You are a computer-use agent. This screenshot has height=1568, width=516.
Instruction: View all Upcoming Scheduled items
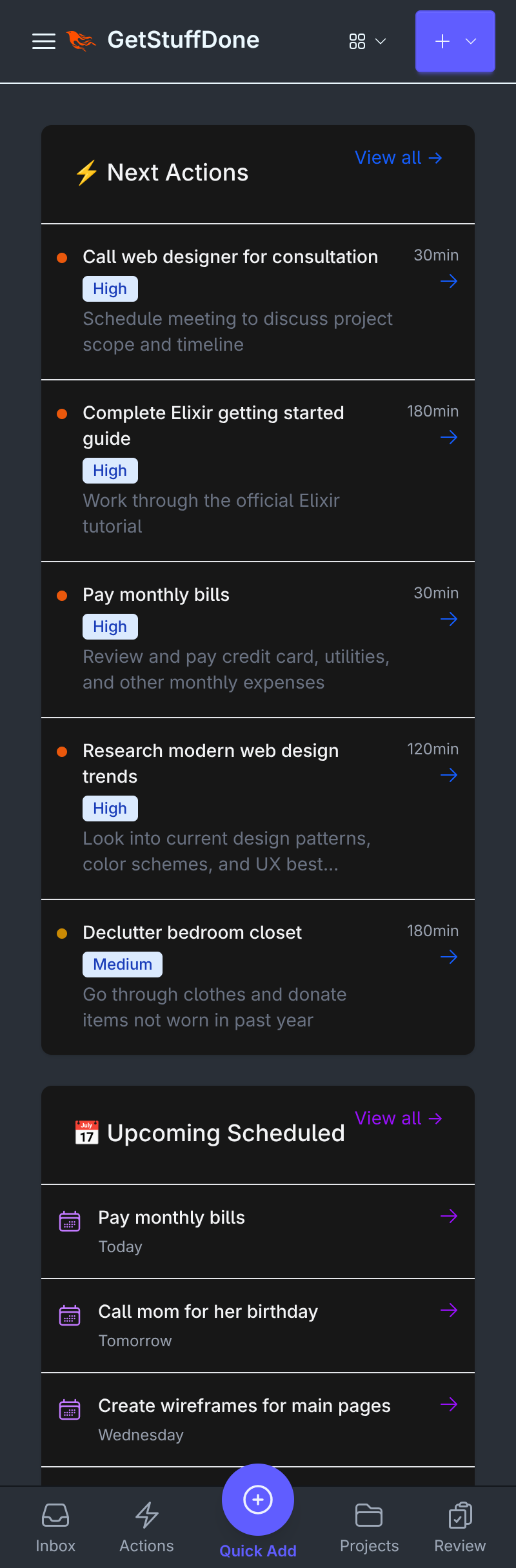point(398,1119)
